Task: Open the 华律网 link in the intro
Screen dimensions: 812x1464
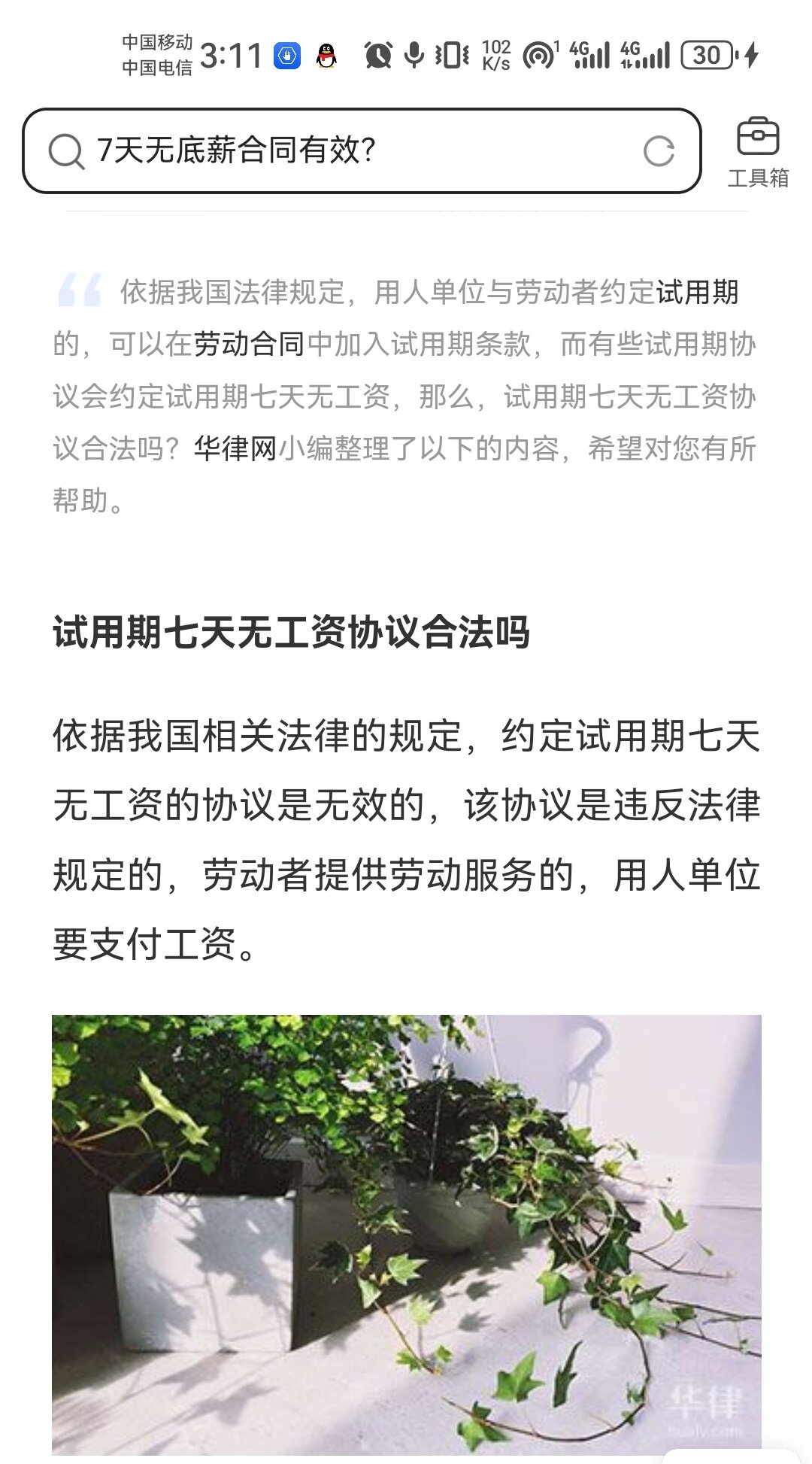Action: (x=235, y=448)
